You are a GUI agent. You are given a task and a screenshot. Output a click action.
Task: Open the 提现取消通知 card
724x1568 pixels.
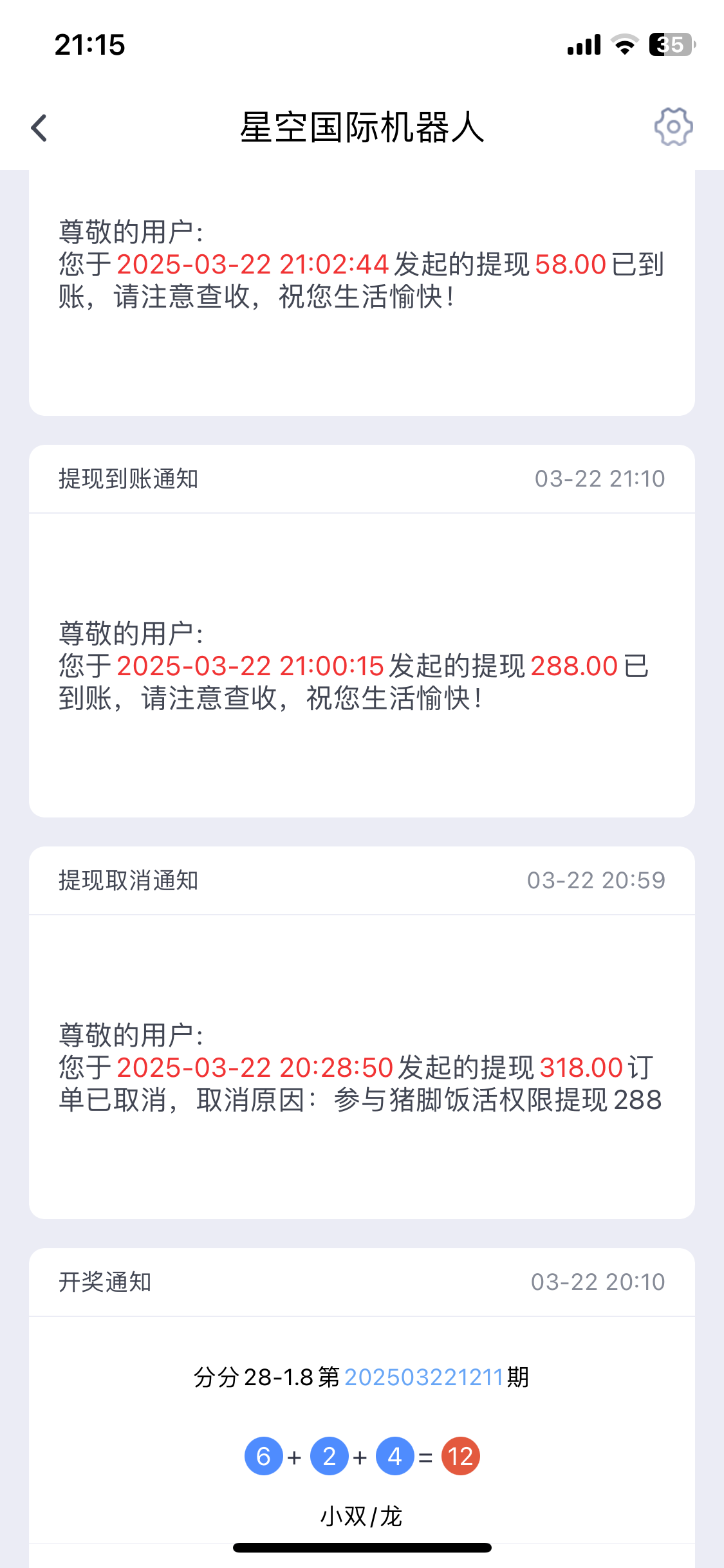pyautogui.click(x=362, y=1032)
